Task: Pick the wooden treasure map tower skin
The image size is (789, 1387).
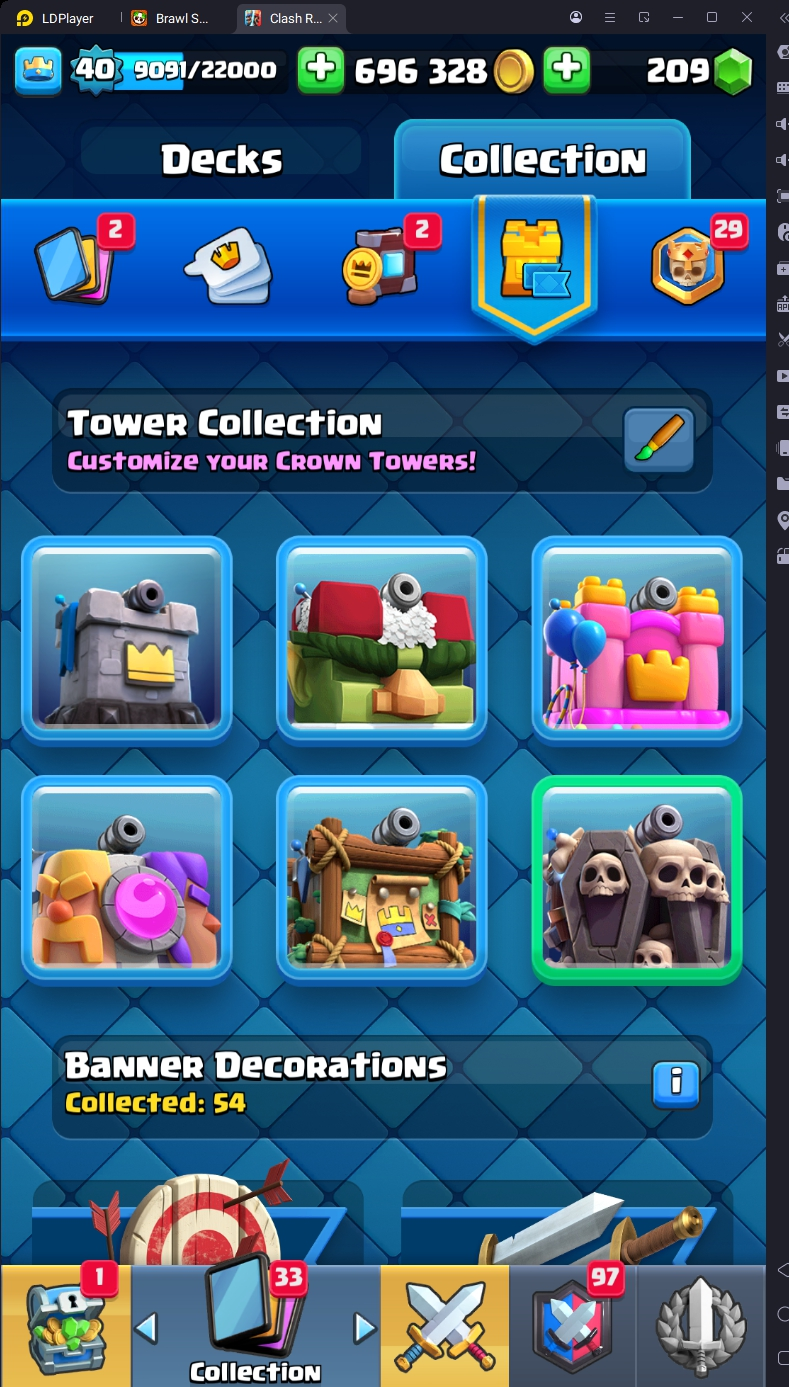Action: tap(382, 880)
